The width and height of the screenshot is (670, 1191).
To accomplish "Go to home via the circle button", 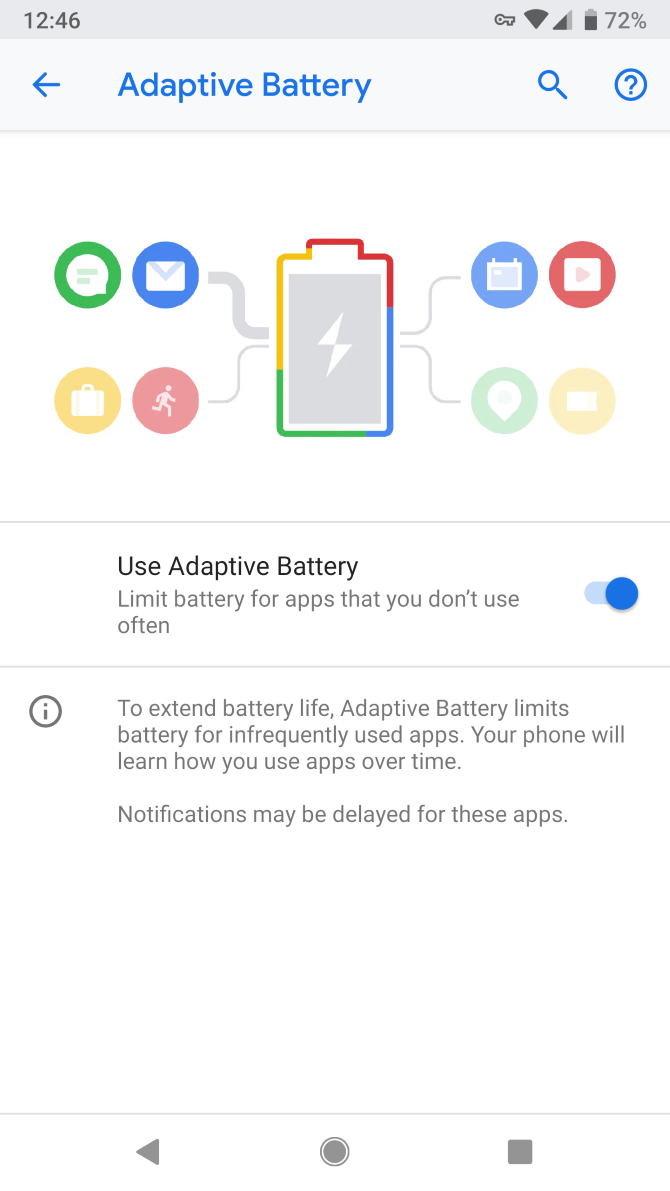I will pos(334,1152).
